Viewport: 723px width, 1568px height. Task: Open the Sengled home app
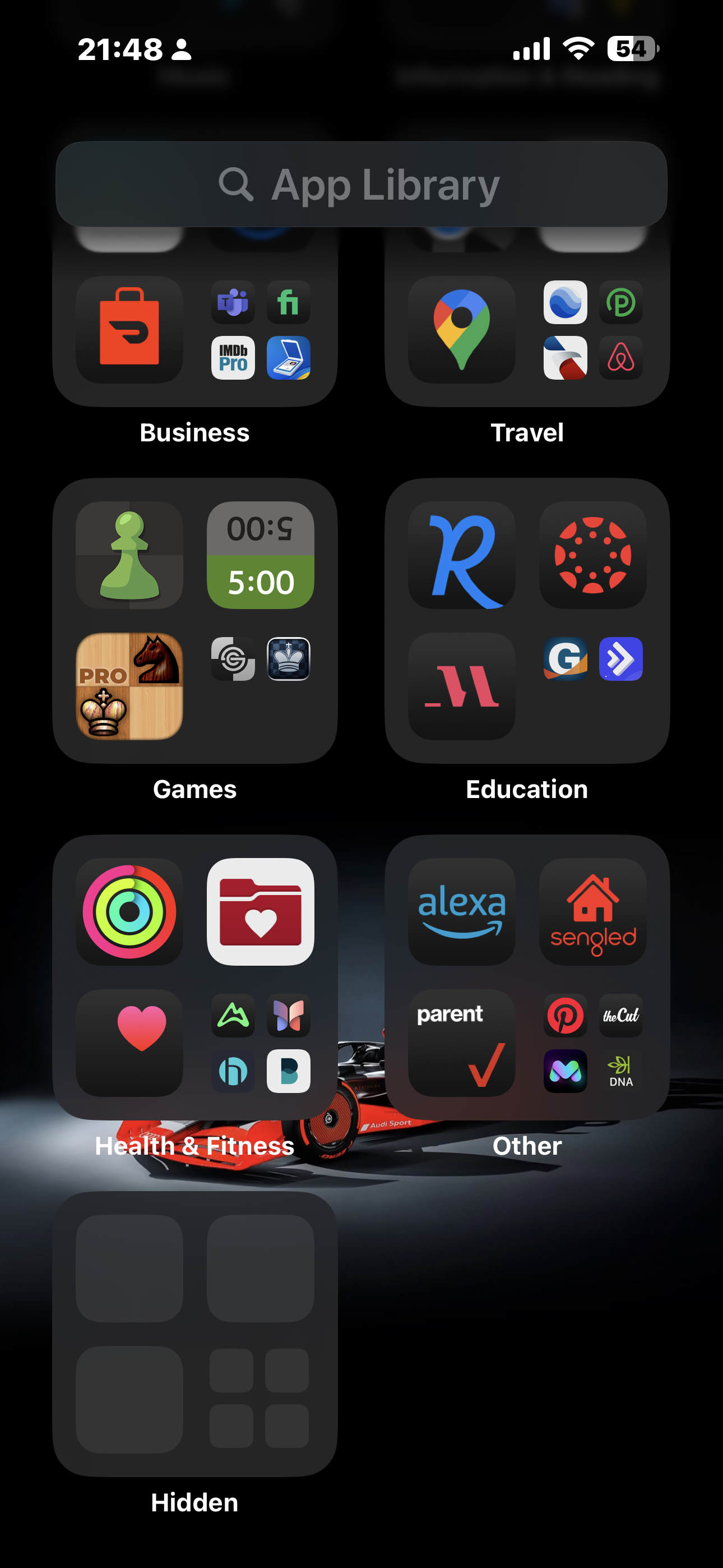coord(593,911)
